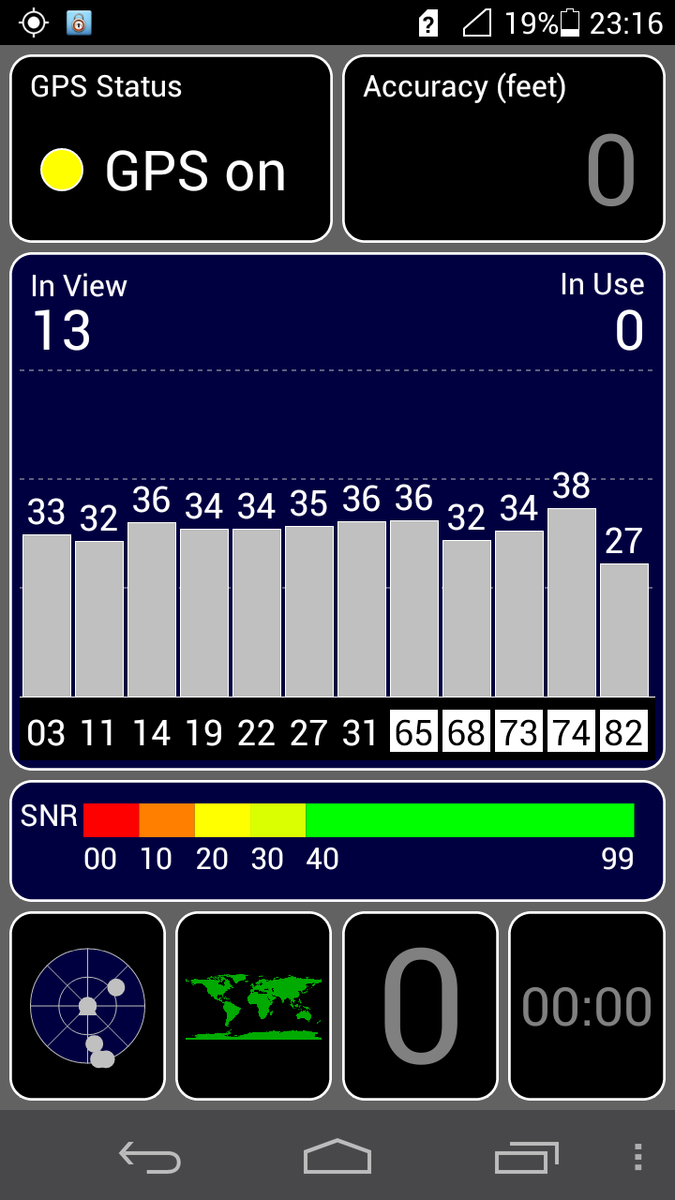Open recent apps from navigation bar
Viewport: 675px width, 1200px height.
click(x=526, y=1157)
